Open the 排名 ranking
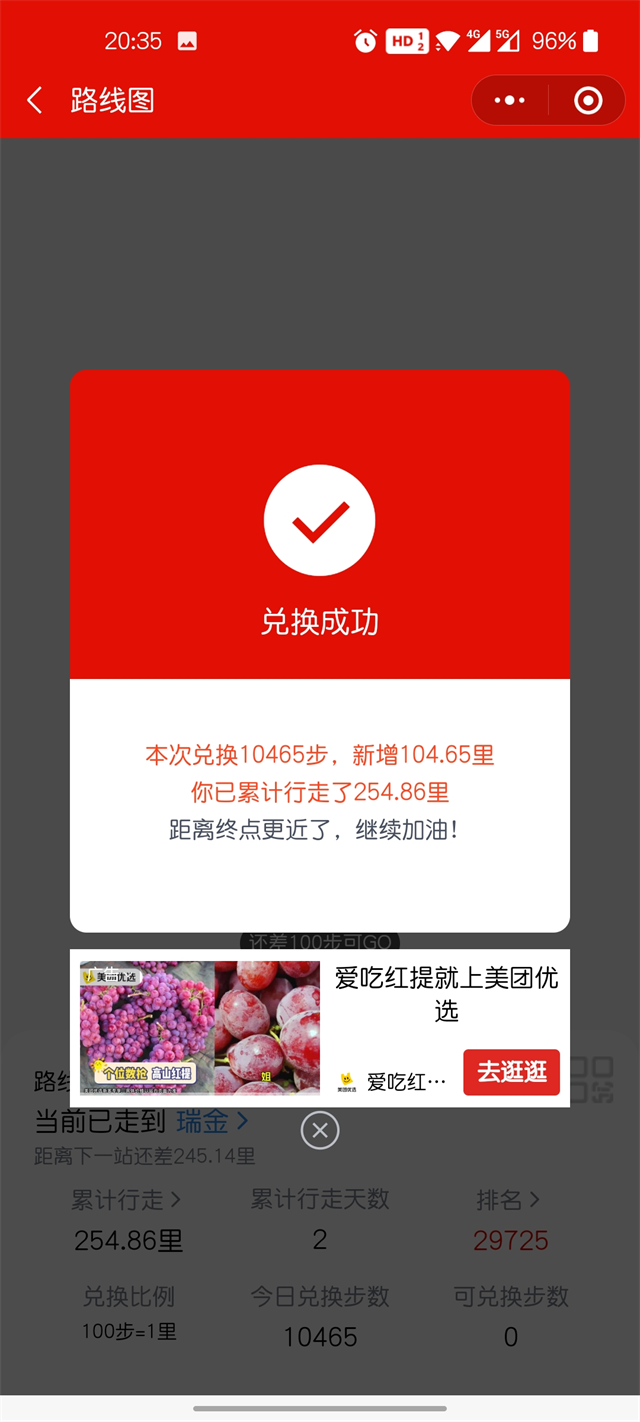640x1422 pixels. (x=509, y=1199)
